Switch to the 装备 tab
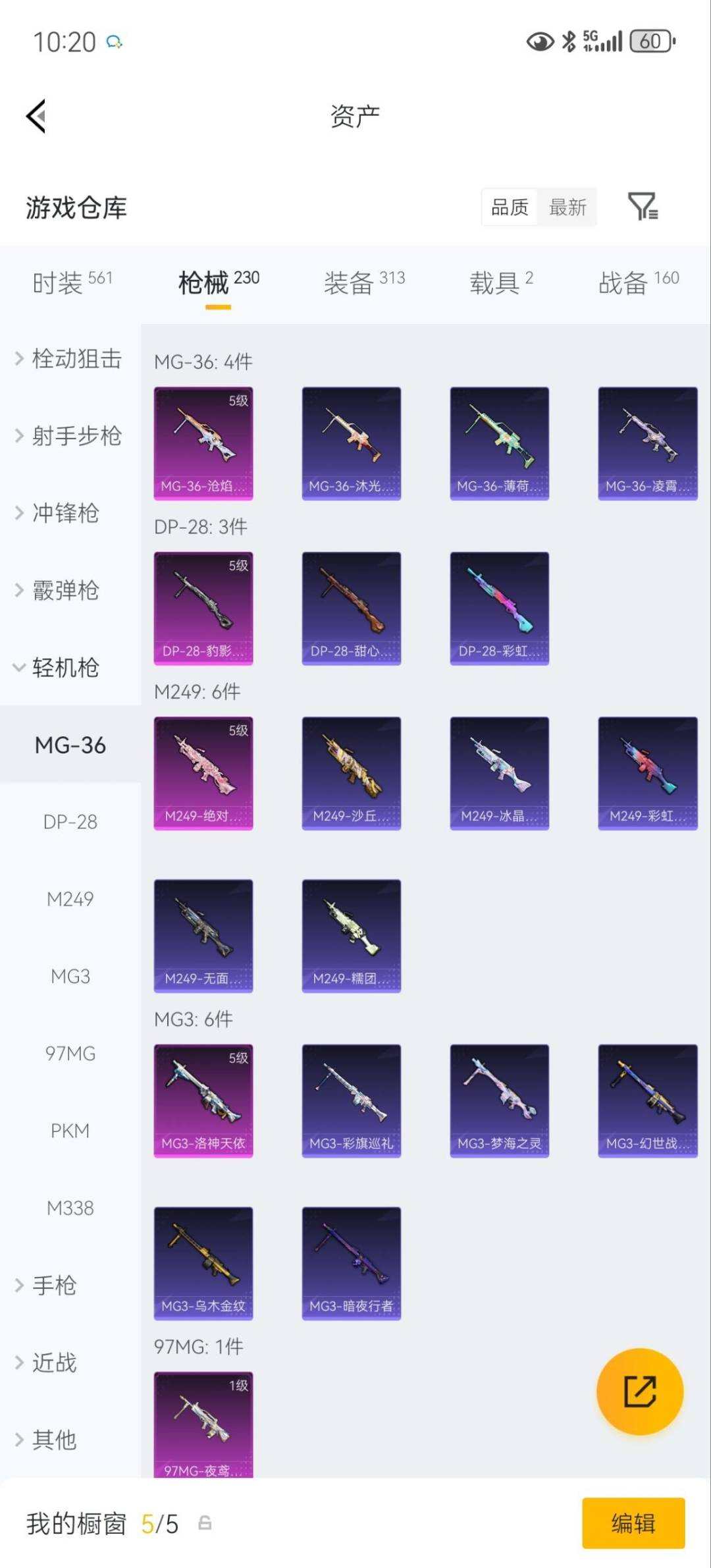The image size is (711, 1568). [364, 283]
